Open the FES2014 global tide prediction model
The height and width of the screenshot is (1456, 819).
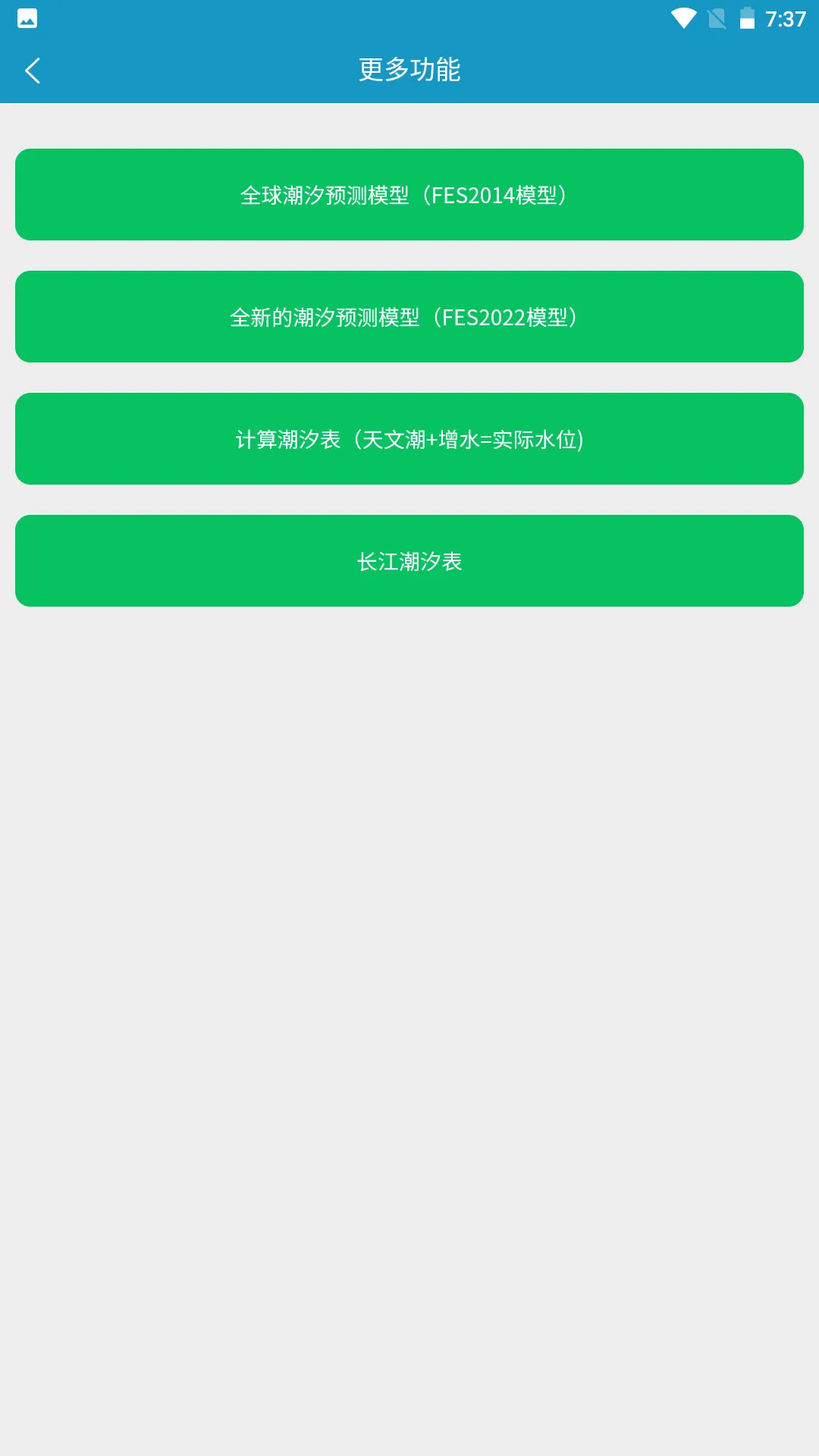pos(409,195)
